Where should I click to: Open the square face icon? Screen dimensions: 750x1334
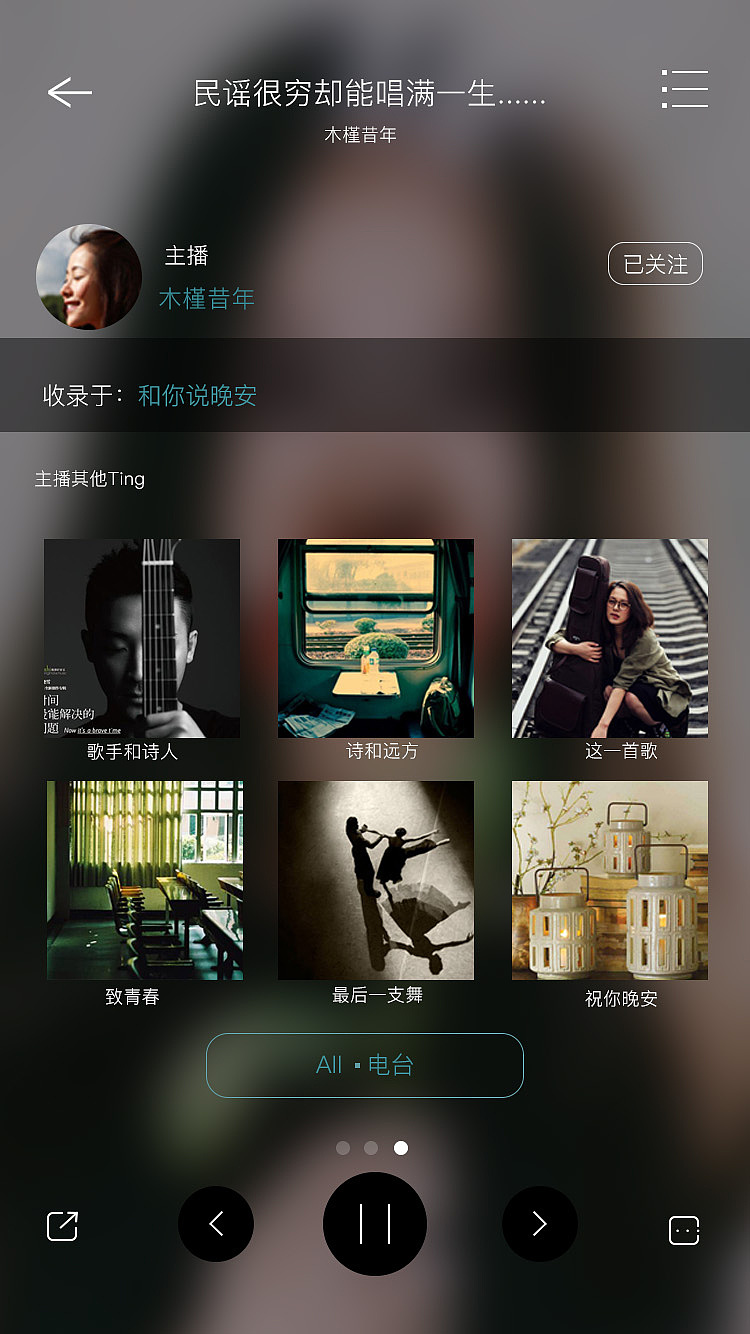pyautogui.click(x=684, y=1229)
